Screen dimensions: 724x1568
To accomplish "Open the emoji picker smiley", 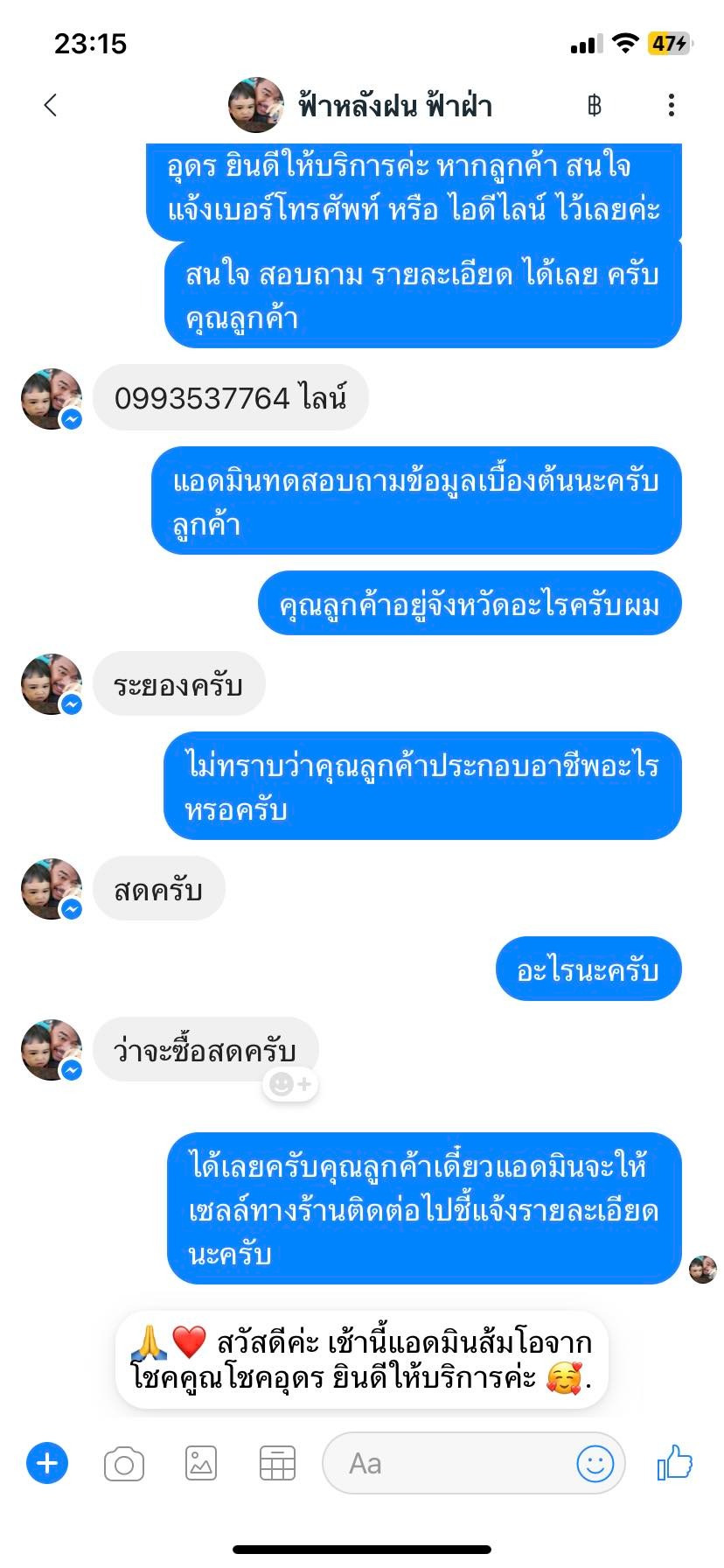I will click(595, 1463).
